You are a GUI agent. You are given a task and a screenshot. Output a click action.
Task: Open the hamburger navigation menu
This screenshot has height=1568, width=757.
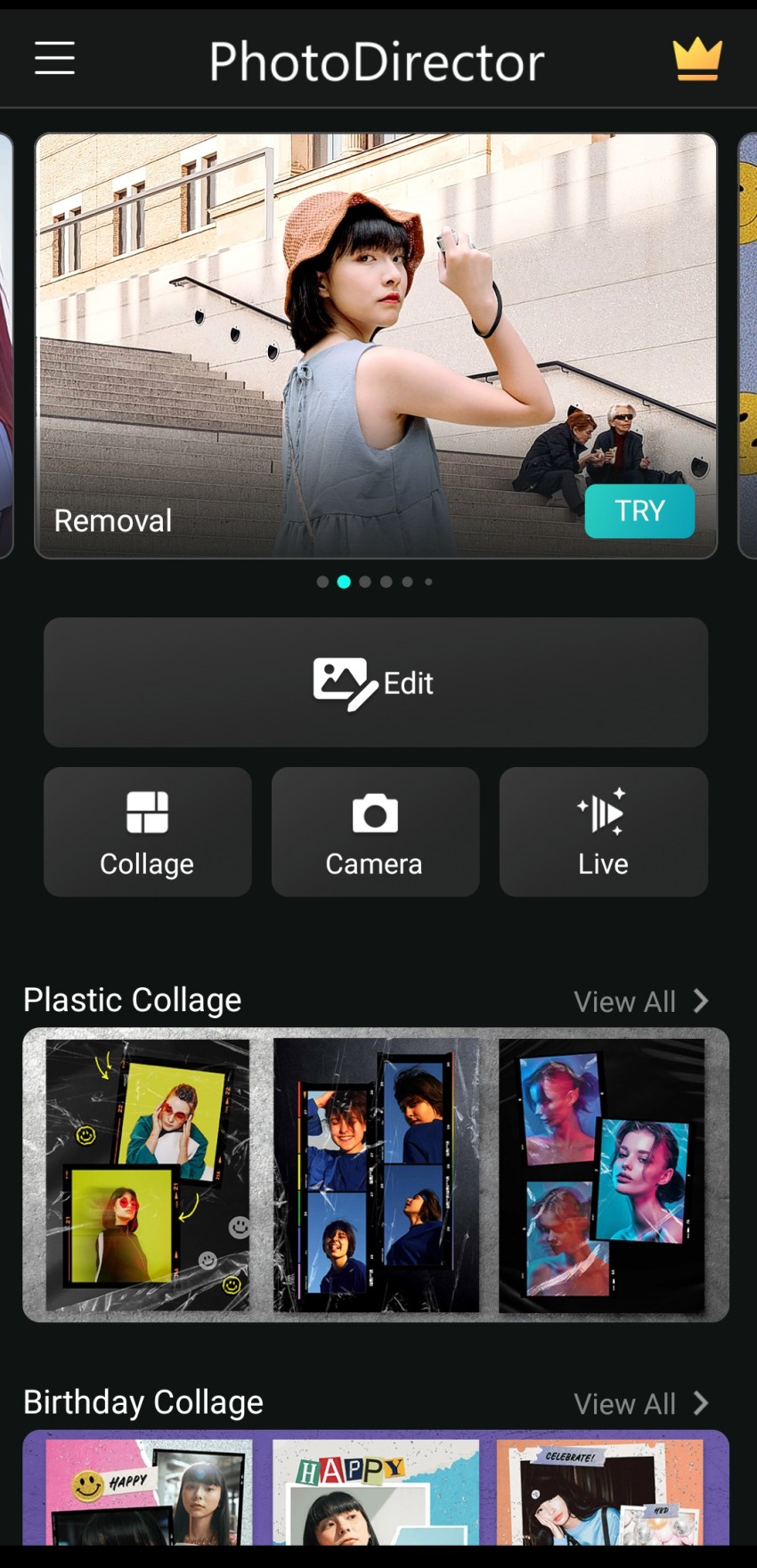coord(53,58)
